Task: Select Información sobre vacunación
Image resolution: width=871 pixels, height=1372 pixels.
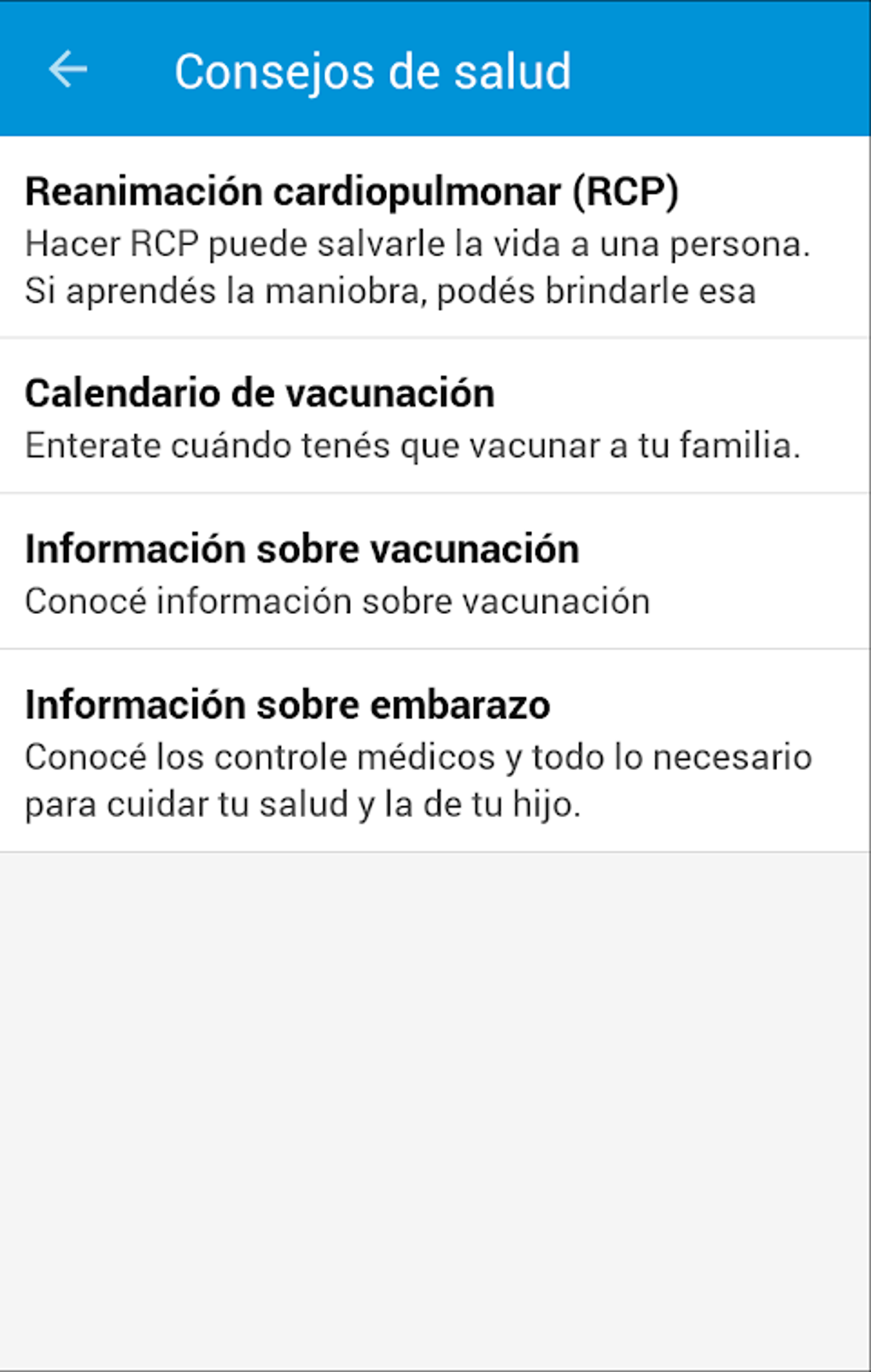Action: coord(435,573)
